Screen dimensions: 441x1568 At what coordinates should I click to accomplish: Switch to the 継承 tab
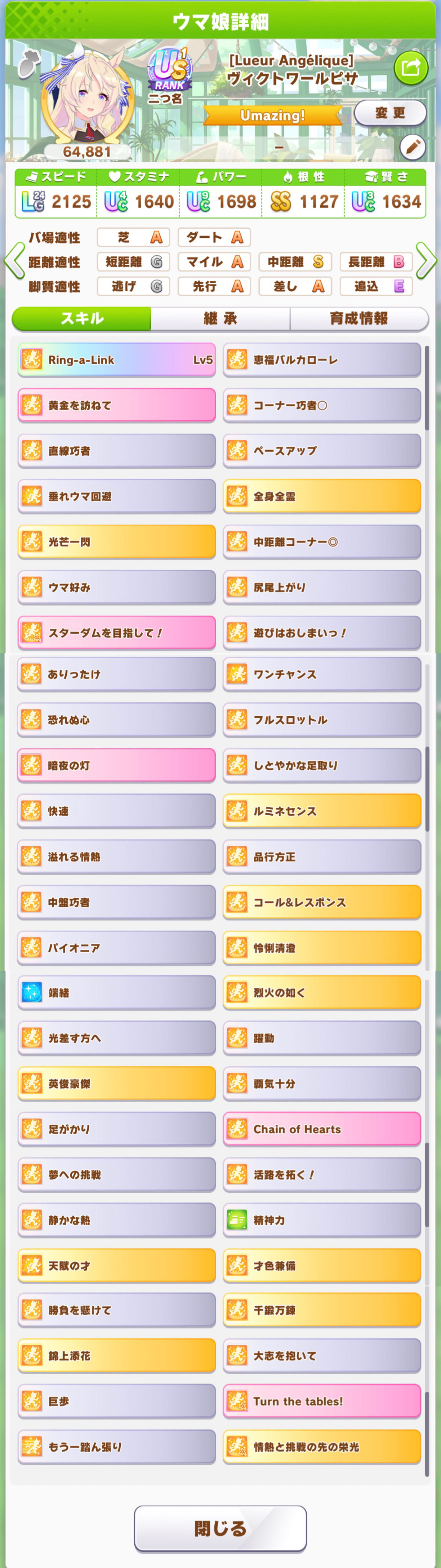(x=220, y=318)
